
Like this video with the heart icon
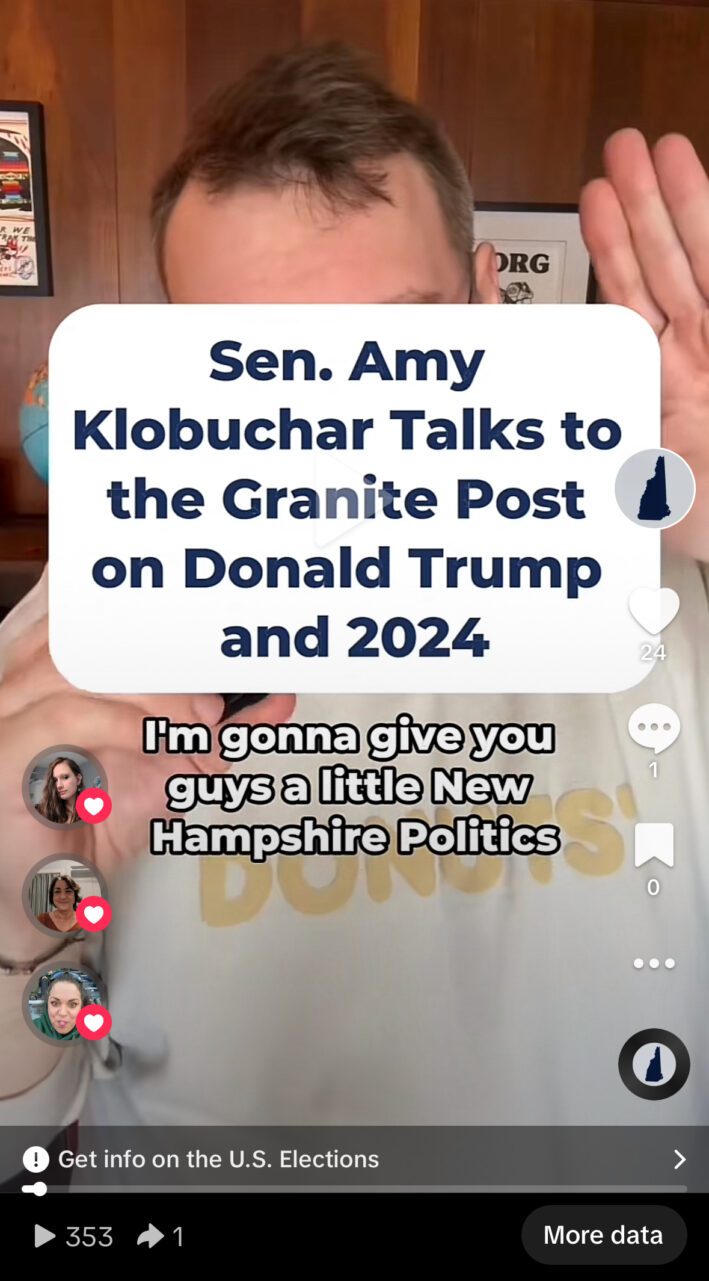pos(654,611)
